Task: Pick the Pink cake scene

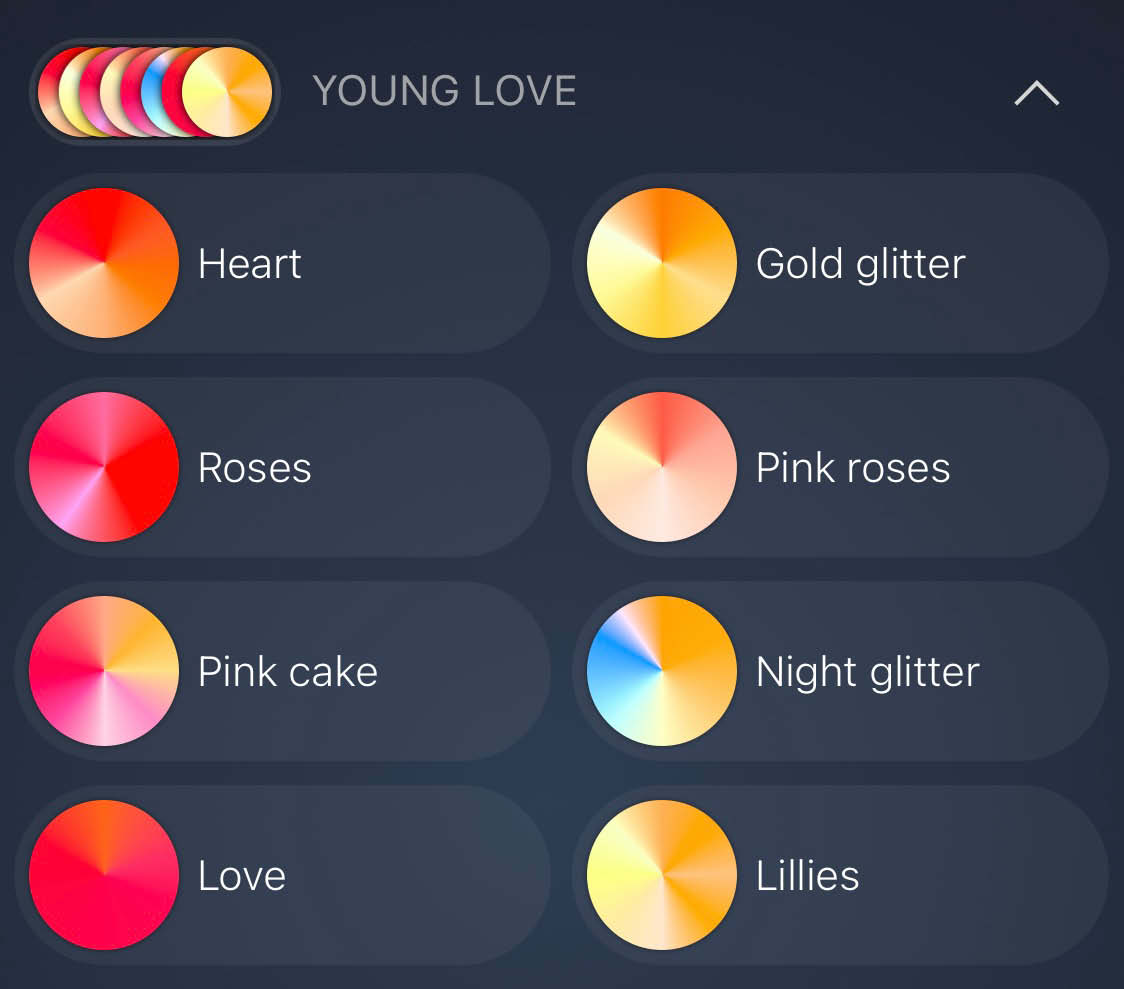Action: pyautogui.click(x=282, y=672)
